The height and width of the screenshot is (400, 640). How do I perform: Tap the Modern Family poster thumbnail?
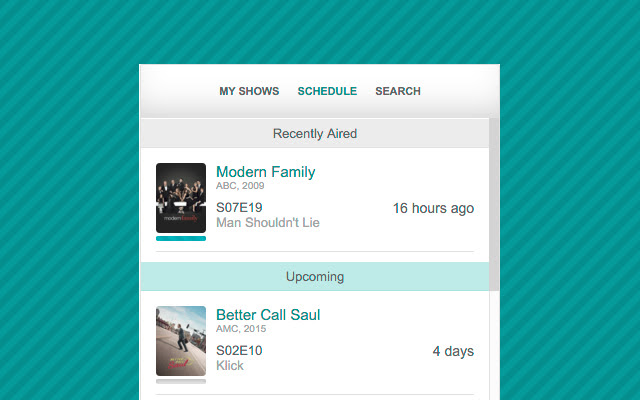181,198
